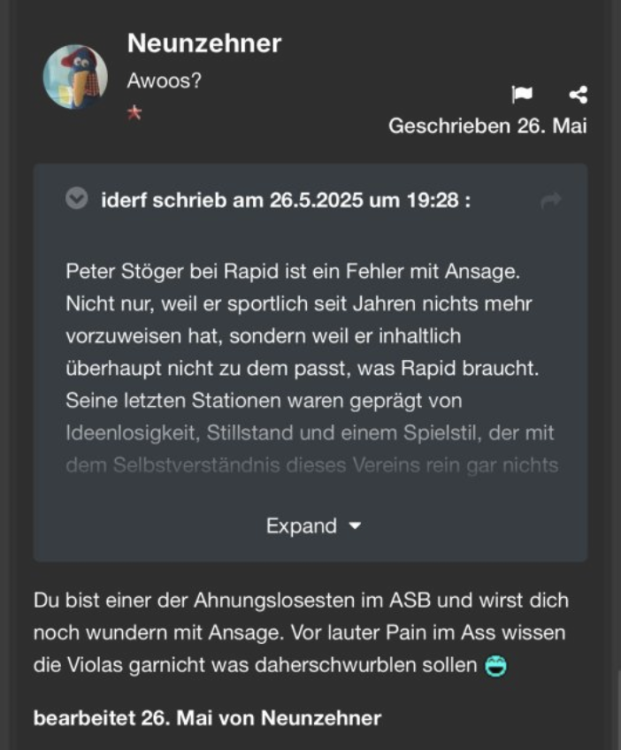Collapse the quote with the chevron toggle
The height and width of the screenshot is (750, 621).
coord(76,199)
